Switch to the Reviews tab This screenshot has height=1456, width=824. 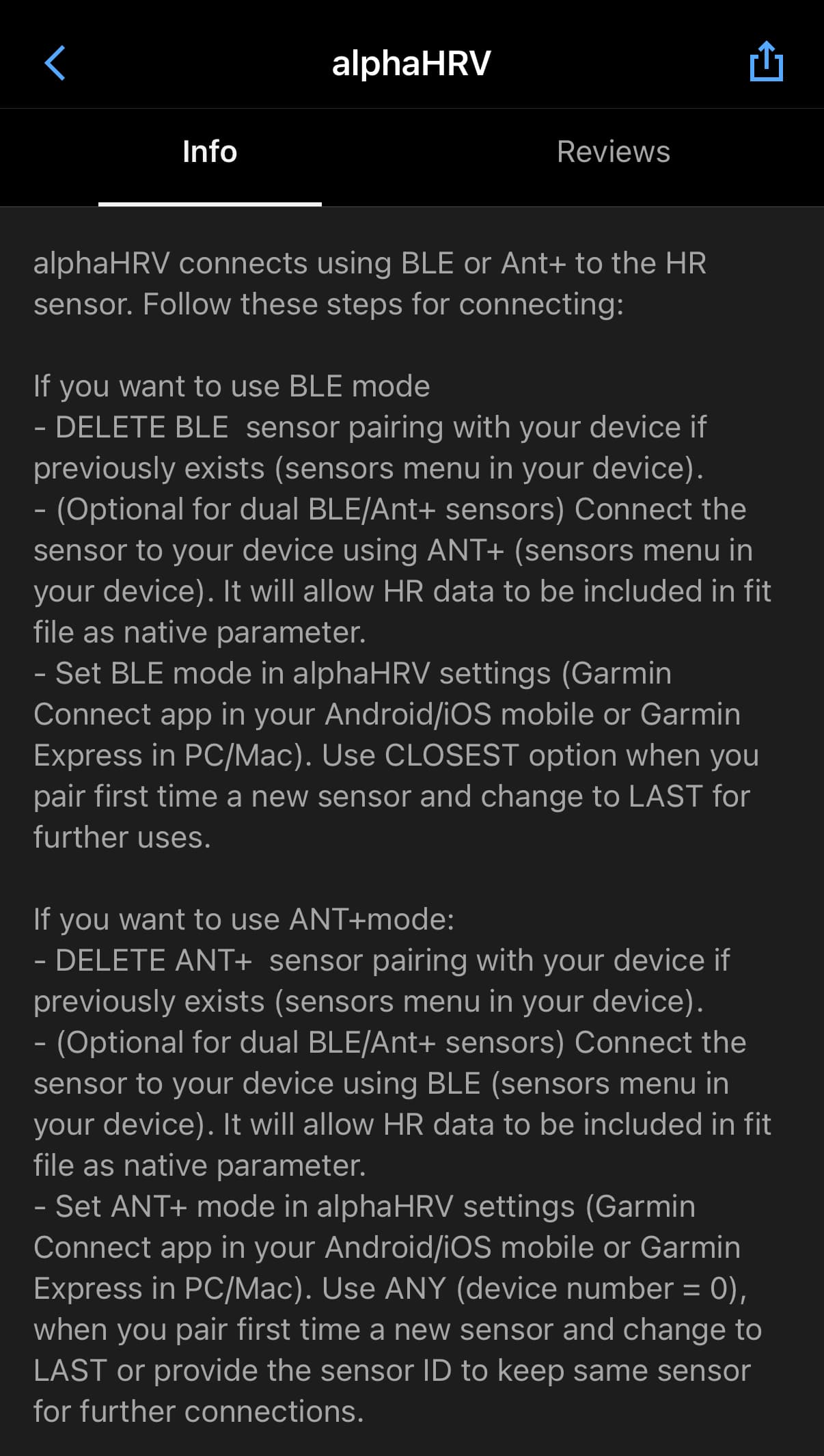tap(614, 152)
